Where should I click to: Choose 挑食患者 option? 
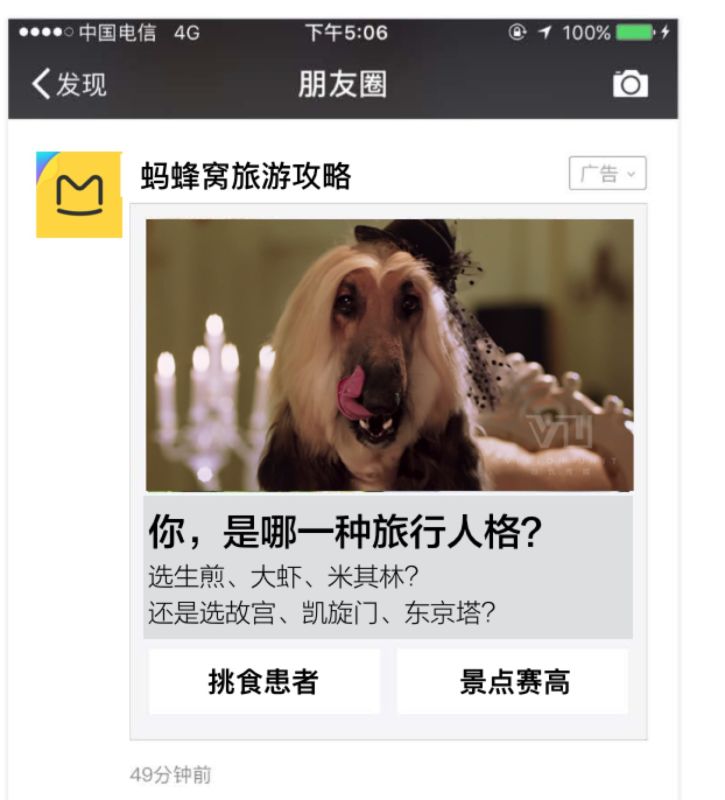[x=263, y=682]
